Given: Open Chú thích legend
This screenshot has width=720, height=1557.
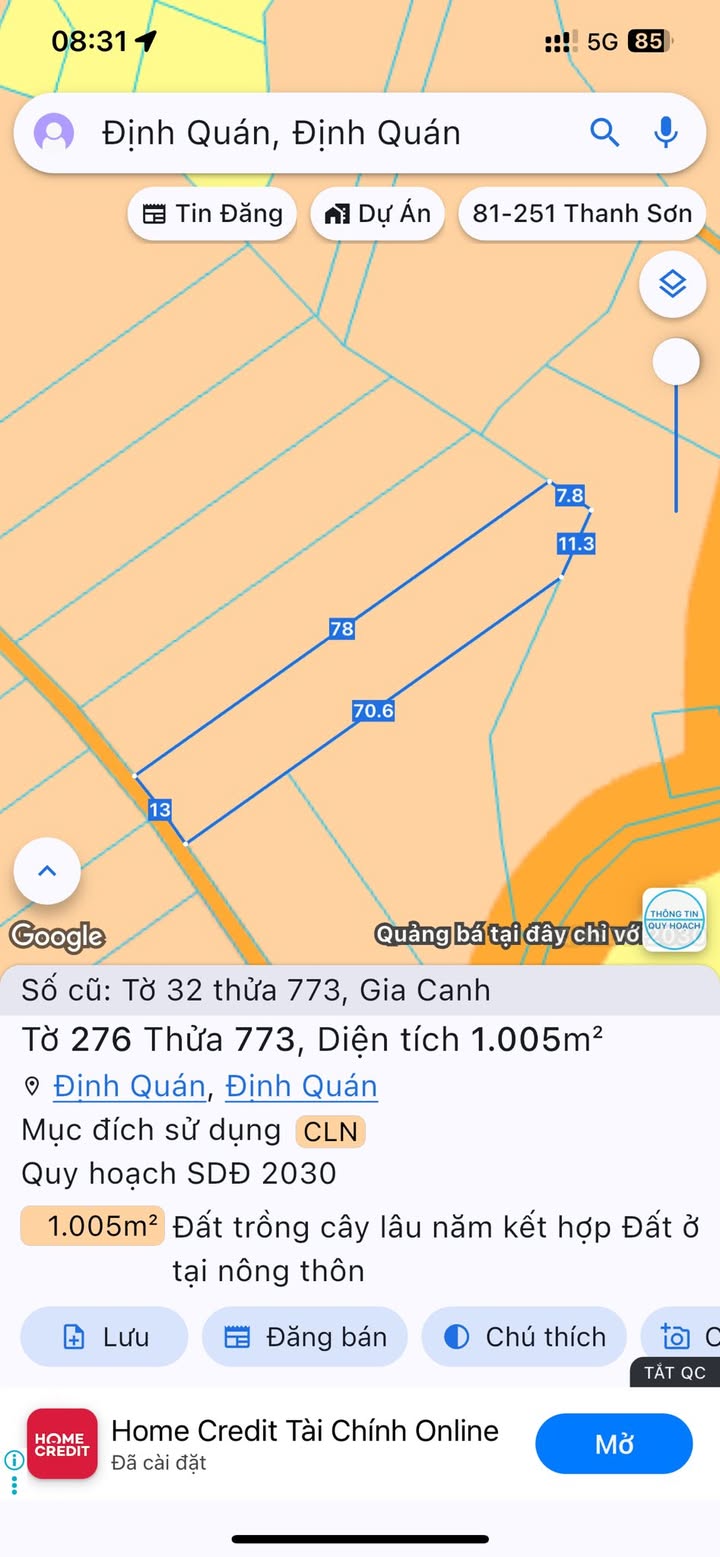Looking at the screenshot, I should [524, 1337].
